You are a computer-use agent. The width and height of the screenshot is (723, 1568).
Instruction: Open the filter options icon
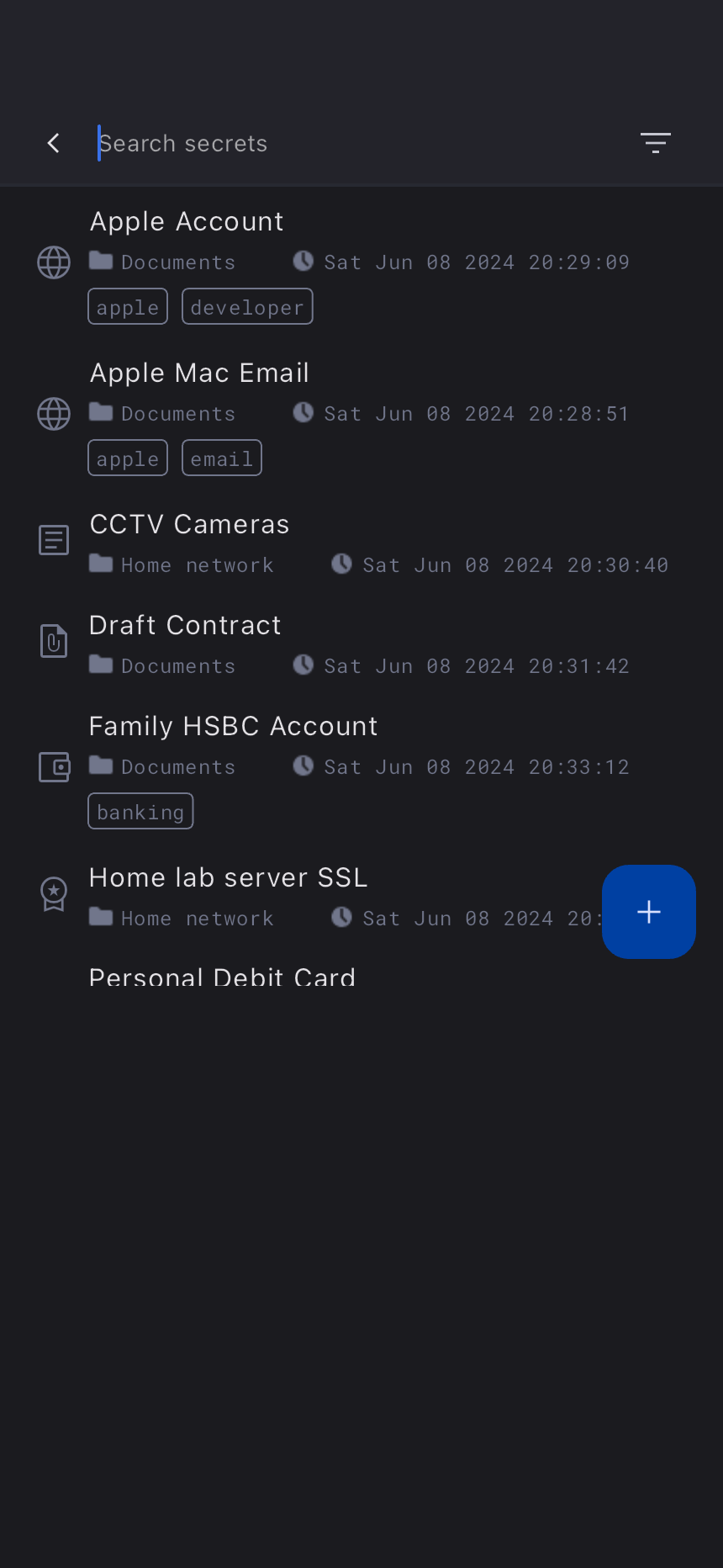655,143
